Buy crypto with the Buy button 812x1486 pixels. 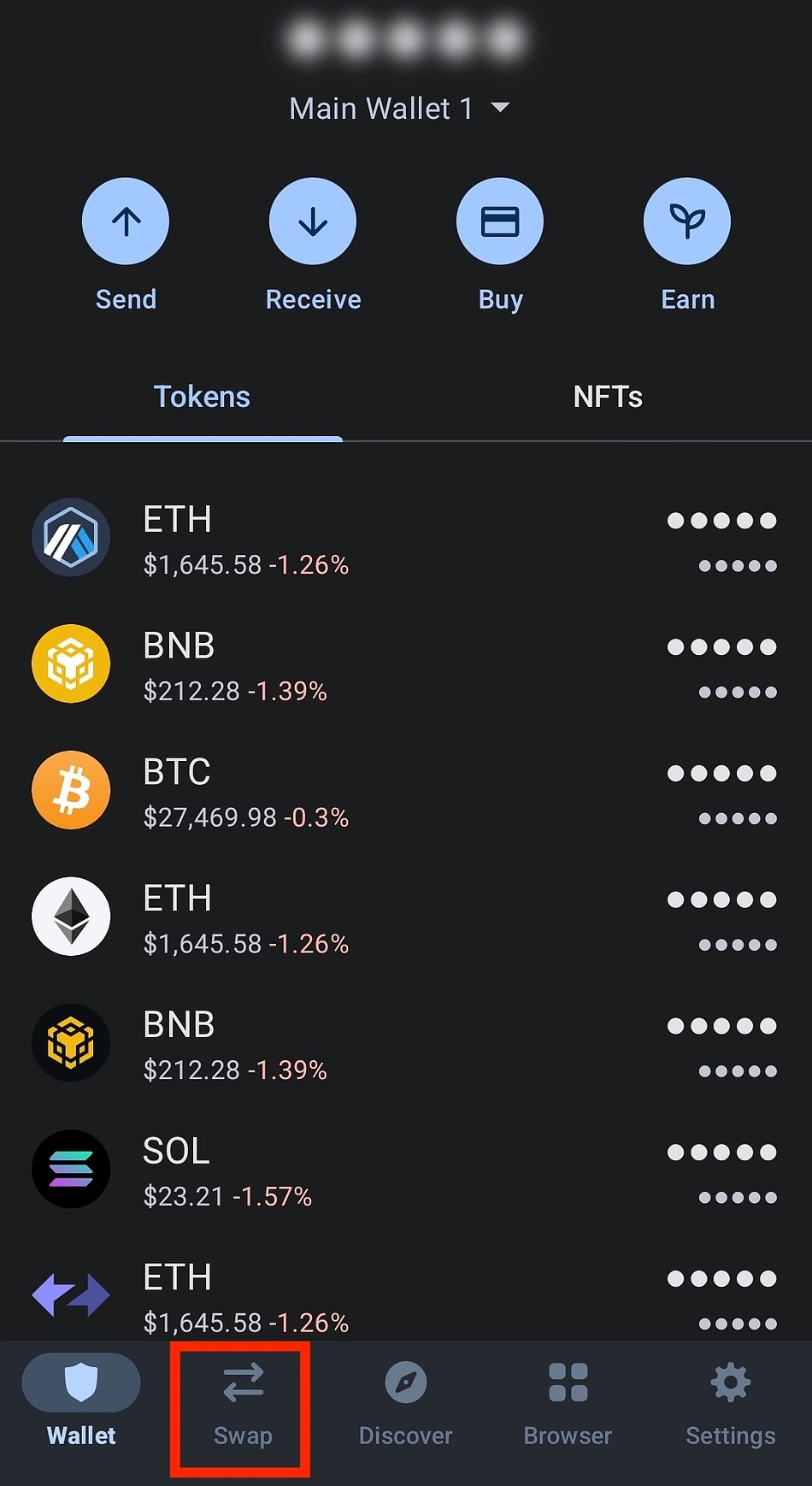pyautogui.click(x=500, y=221)
